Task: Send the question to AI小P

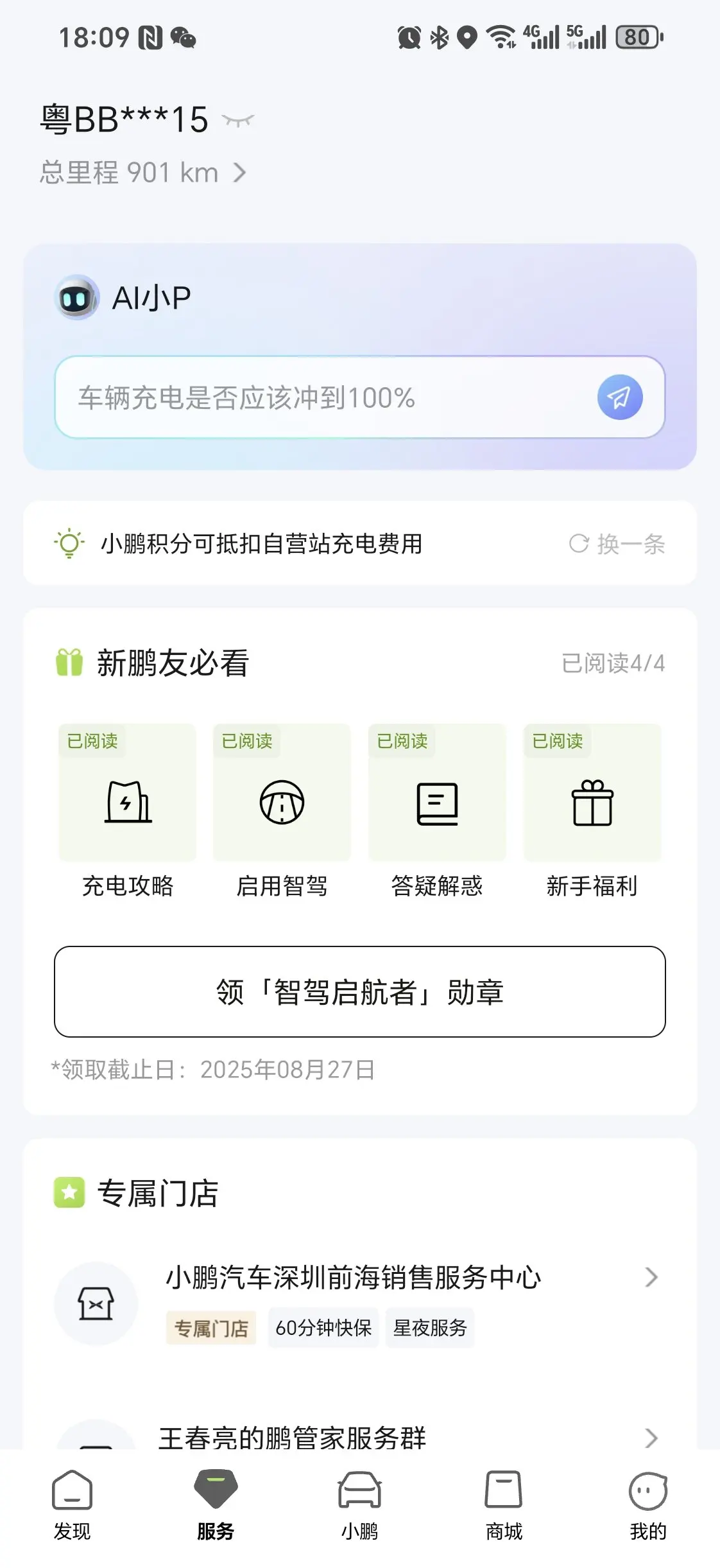Action: (x=620, y=397)
